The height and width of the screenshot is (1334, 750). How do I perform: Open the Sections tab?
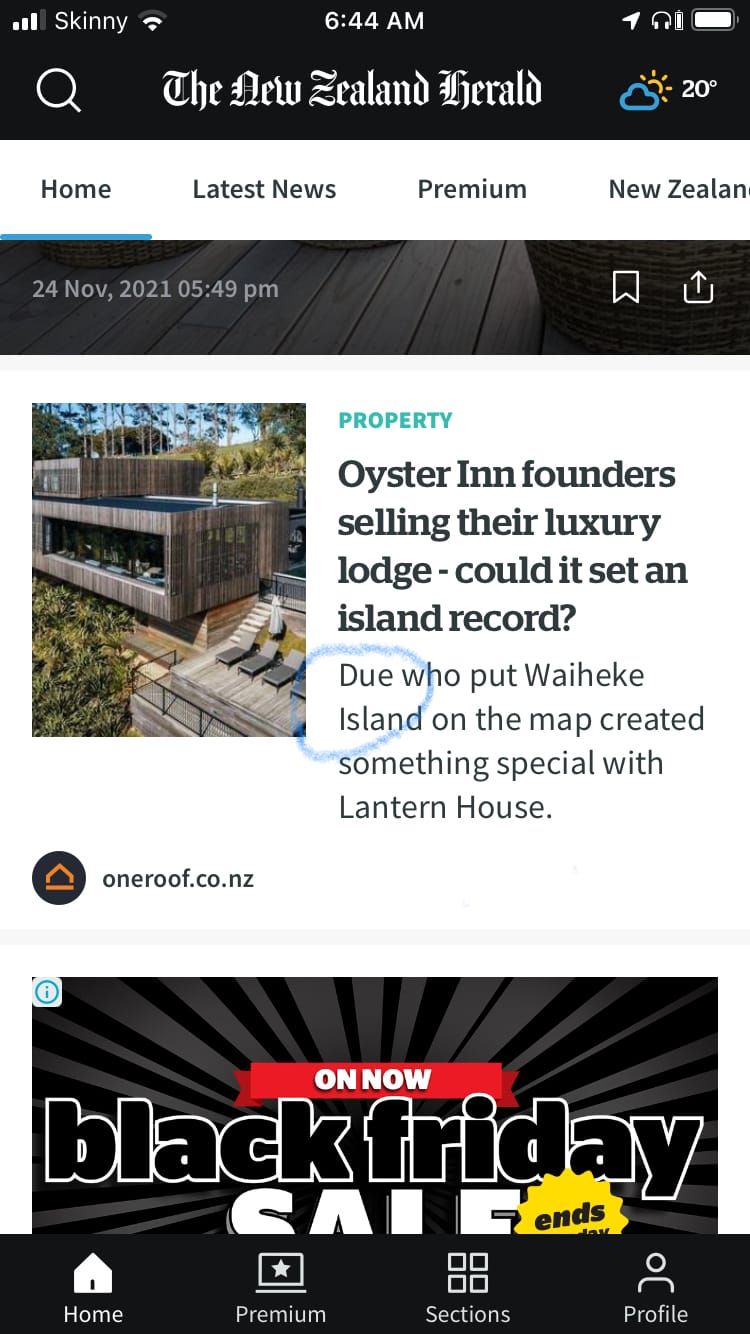coord(467,1286)
